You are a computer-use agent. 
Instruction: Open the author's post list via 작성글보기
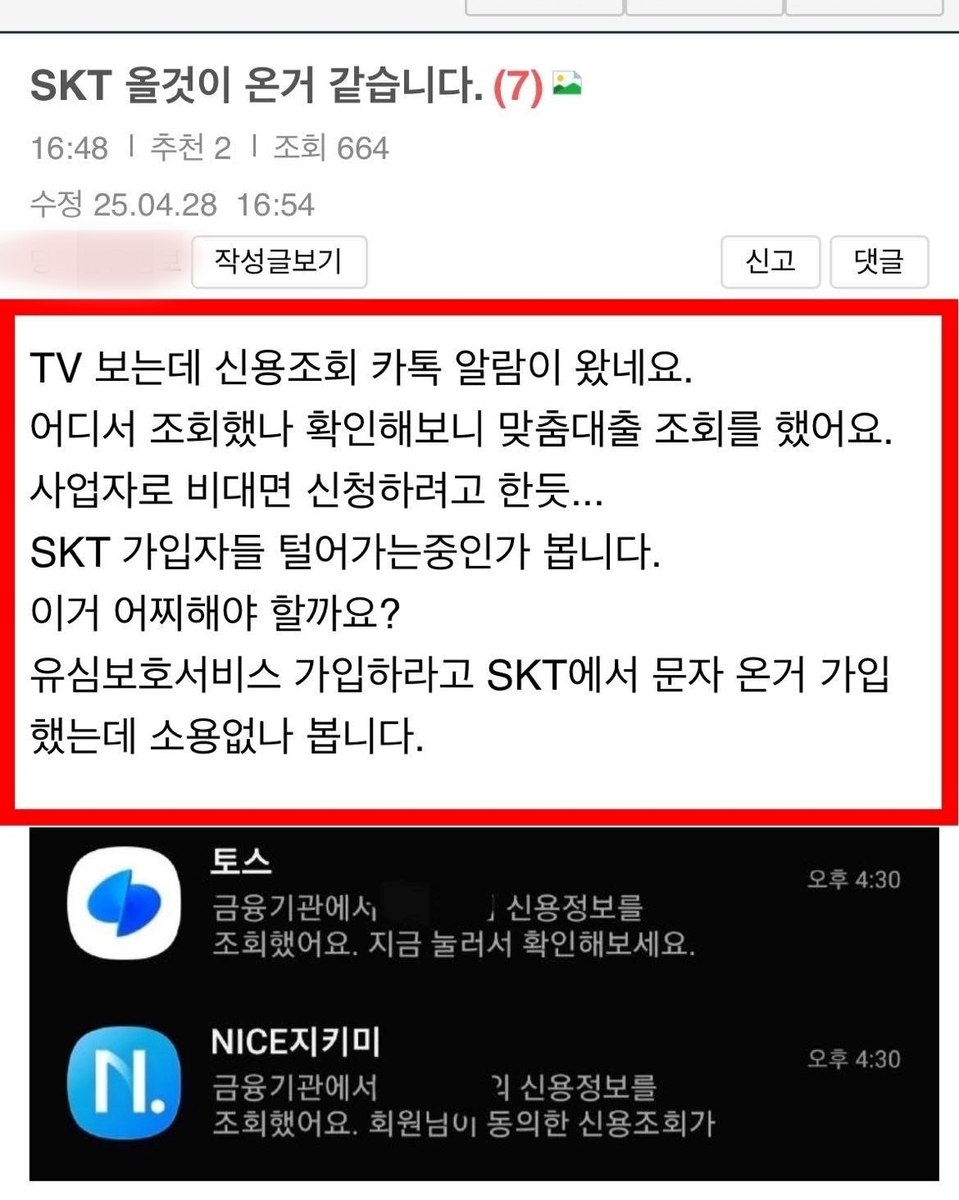tap(279, 262)
